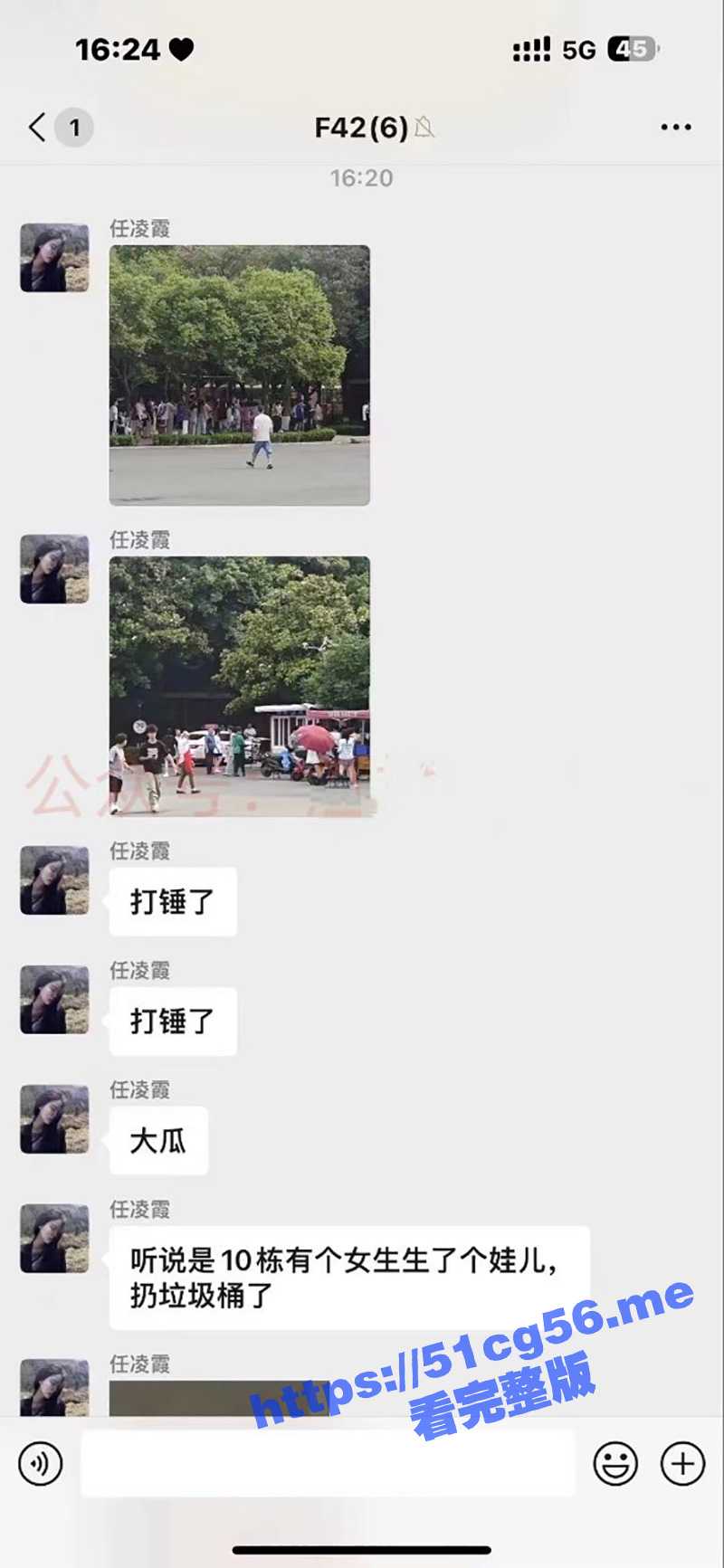Open the photo of a man crossing the road
The width and height of the screenshot is (724, 1568).
click(240, 375)
